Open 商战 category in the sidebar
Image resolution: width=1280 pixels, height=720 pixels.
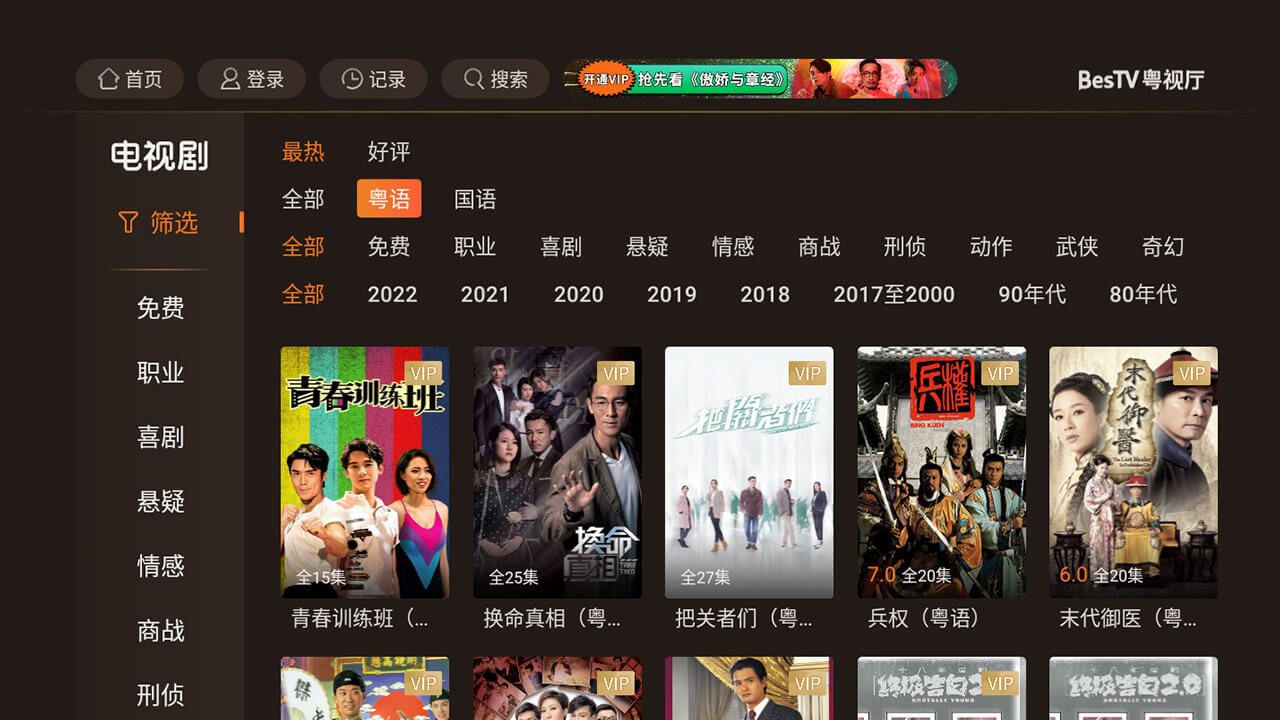(x=160, y=630)
